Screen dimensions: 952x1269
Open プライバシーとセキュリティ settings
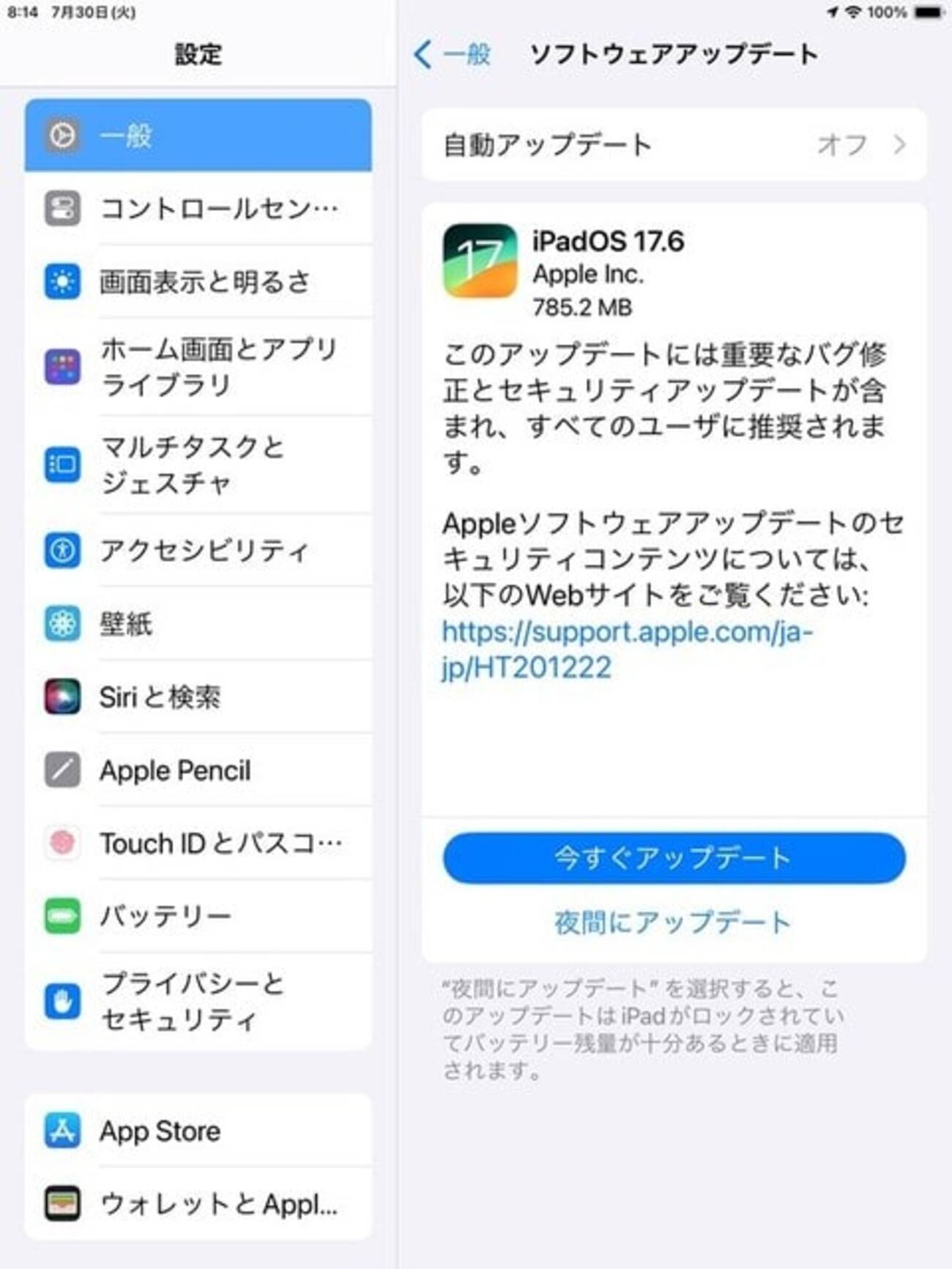pyautogui.click(x=198, y=1001)
